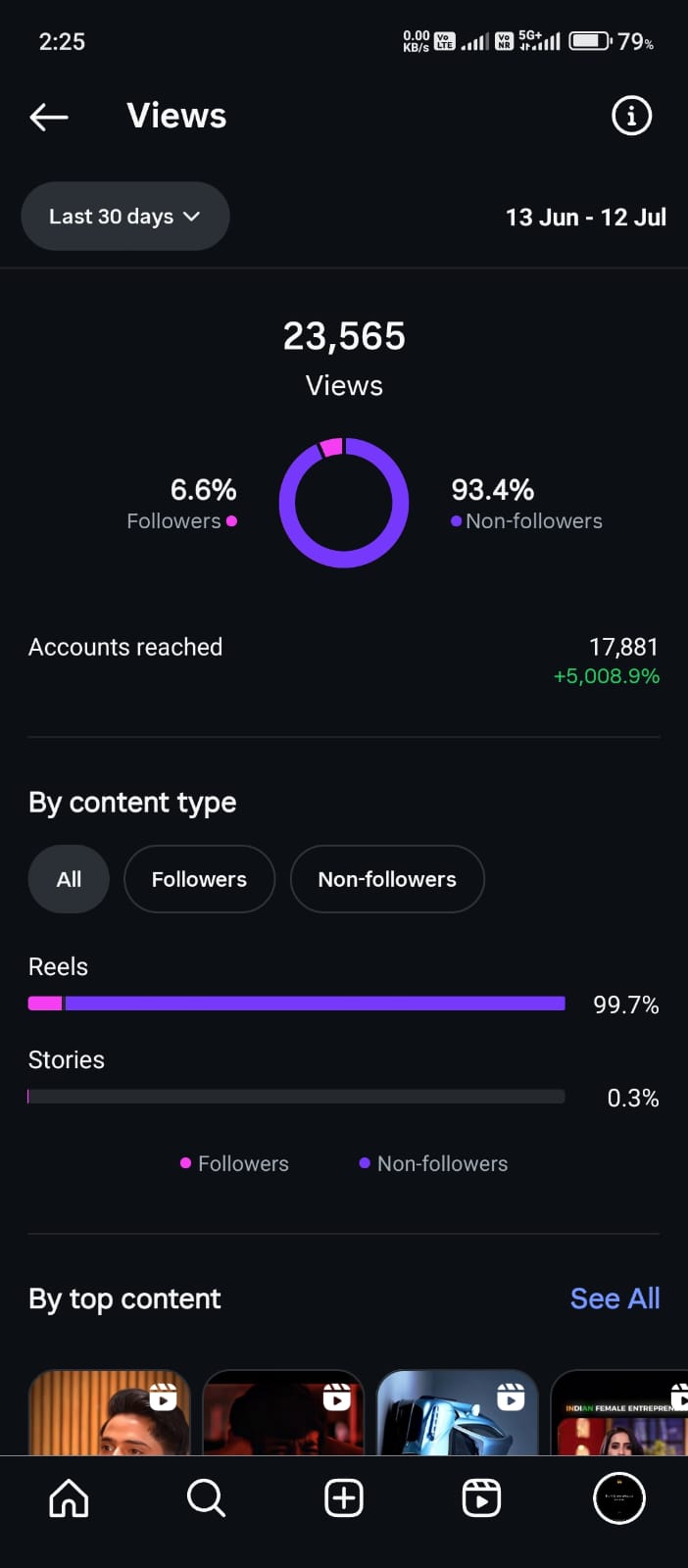The image size is (688, 1568).
Task: Open the info icon about Views
Action: pyautogui.click(x=631, y=116)
